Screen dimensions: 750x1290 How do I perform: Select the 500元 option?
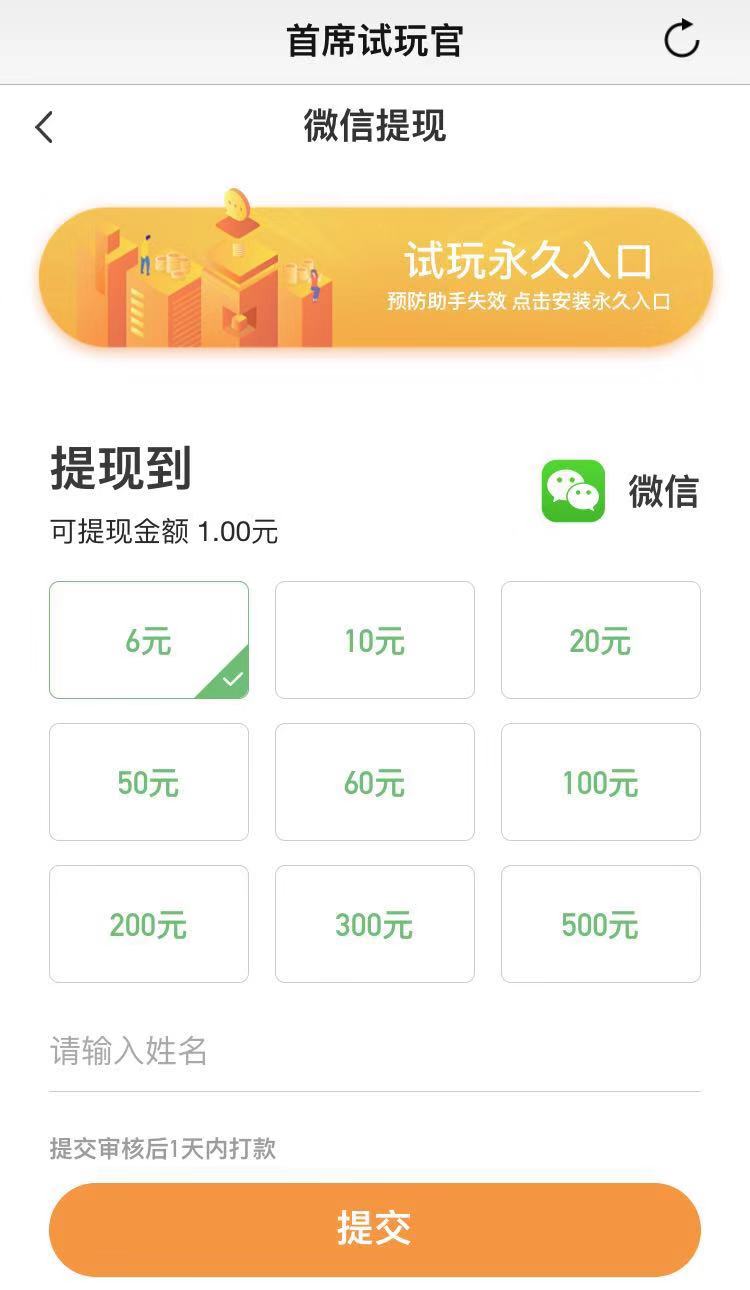click(x=601, y=924)
